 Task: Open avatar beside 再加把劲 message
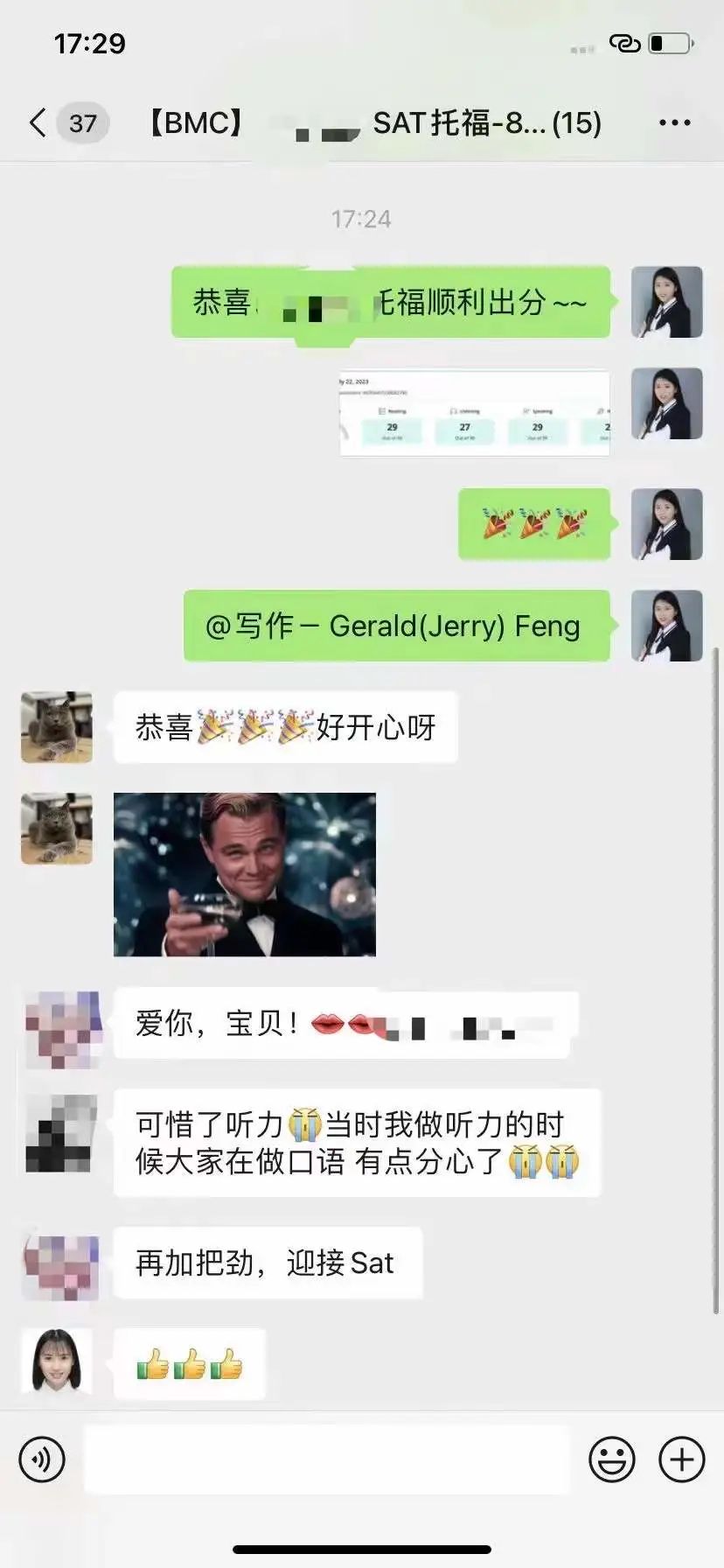pos(59,1266)
